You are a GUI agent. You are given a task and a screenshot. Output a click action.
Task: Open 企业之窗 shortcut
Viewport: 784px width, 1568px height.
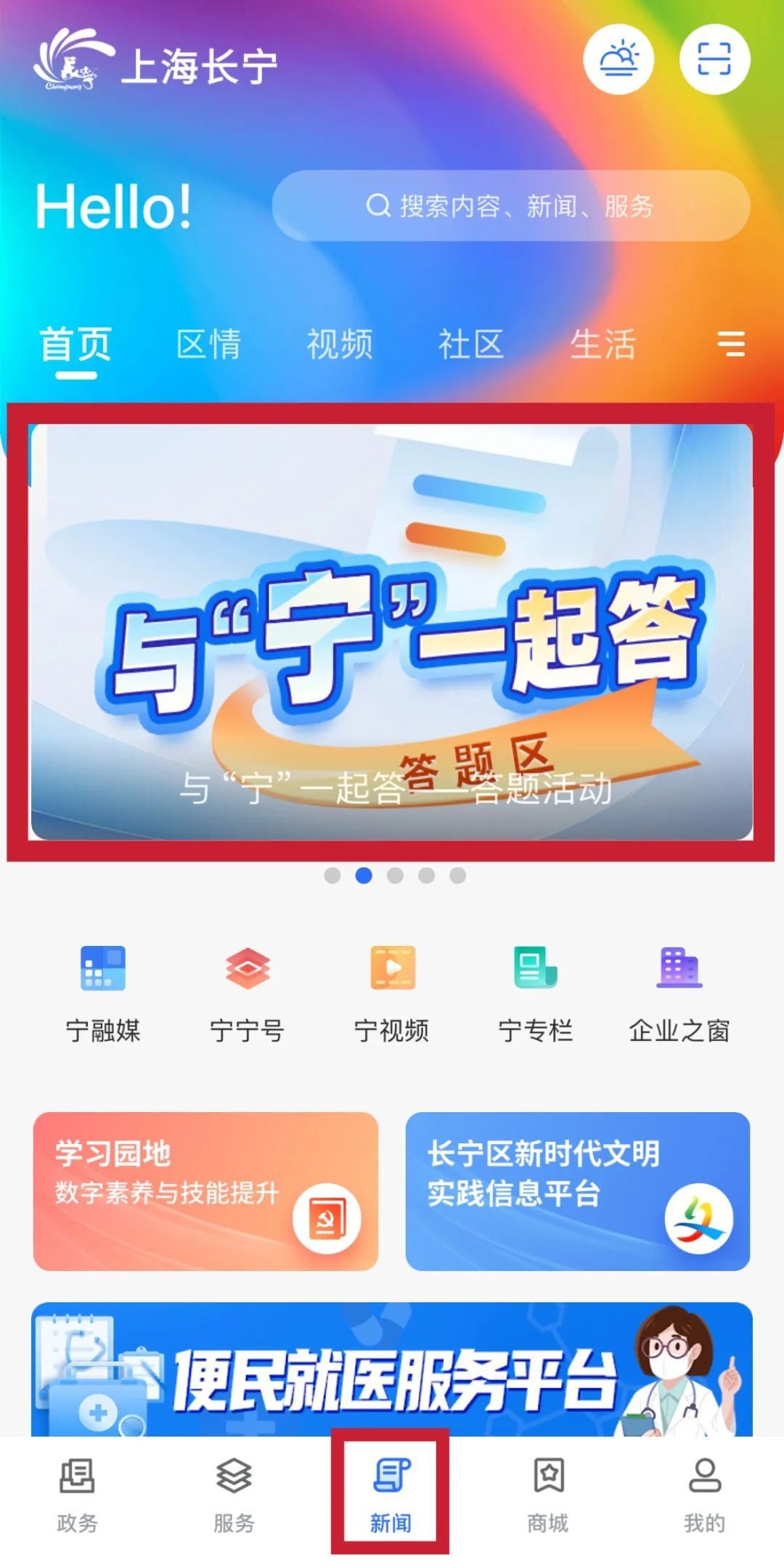click(x=679, y=991)
